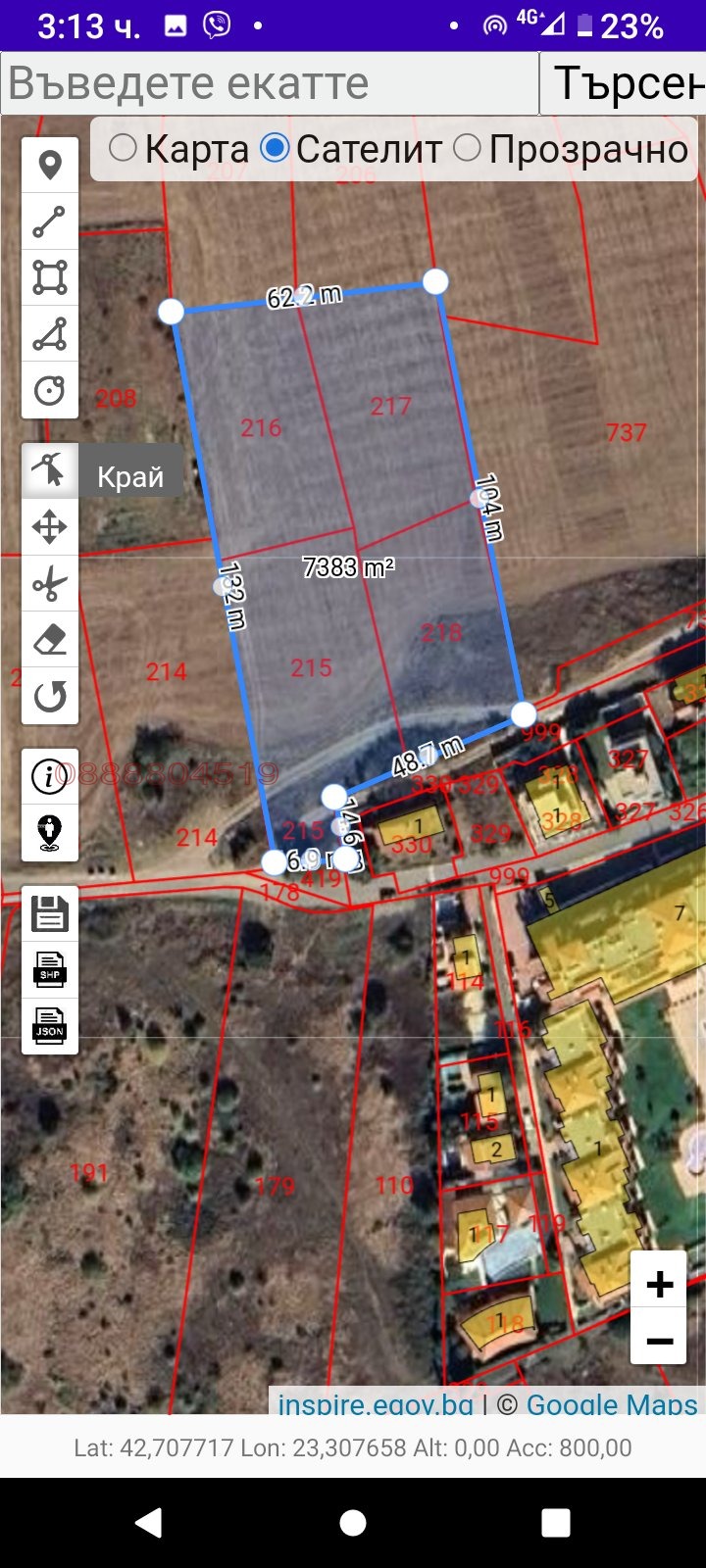Tap the Търсене search button
The width and height of the screenshot is (706, 1568).
point(624,84)
